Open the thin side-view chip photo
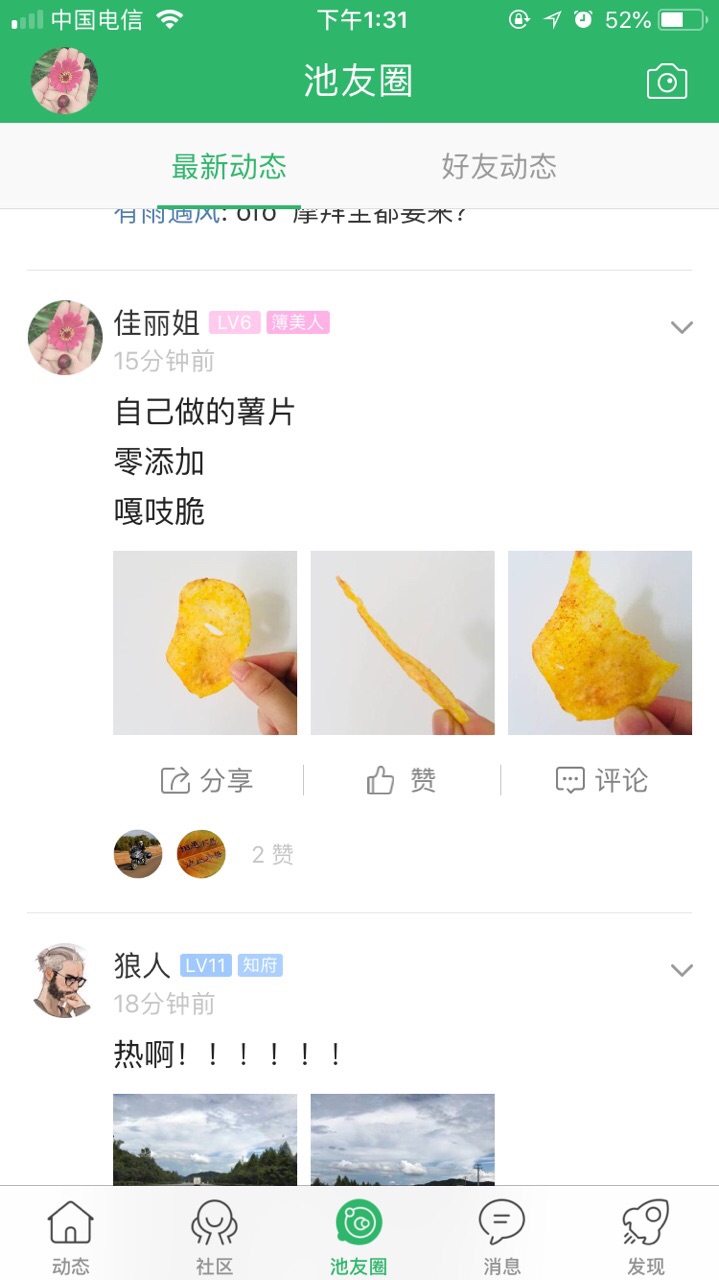719x1280 pixels. point(402,643)
